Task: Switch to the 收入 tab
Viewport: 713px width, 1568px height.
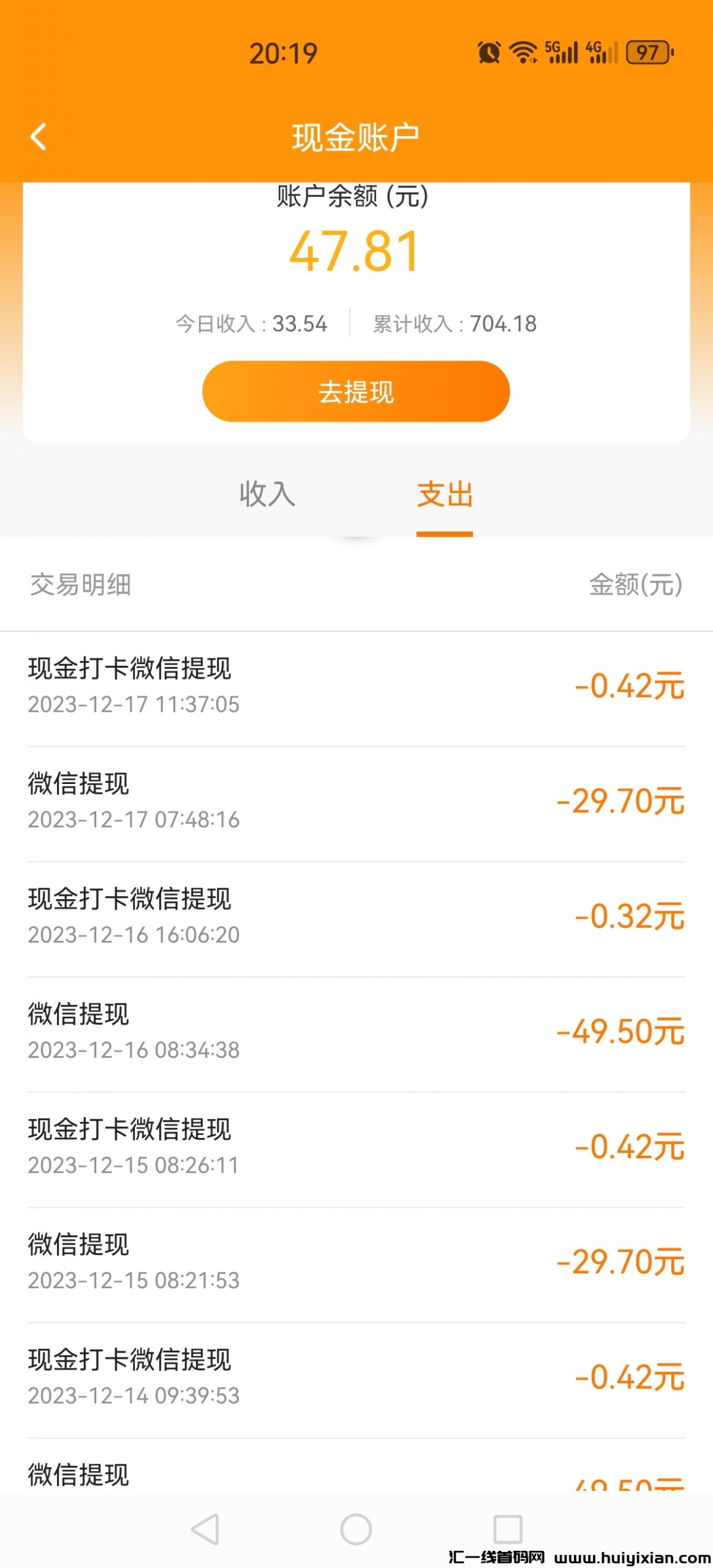Action: (267, 494)
